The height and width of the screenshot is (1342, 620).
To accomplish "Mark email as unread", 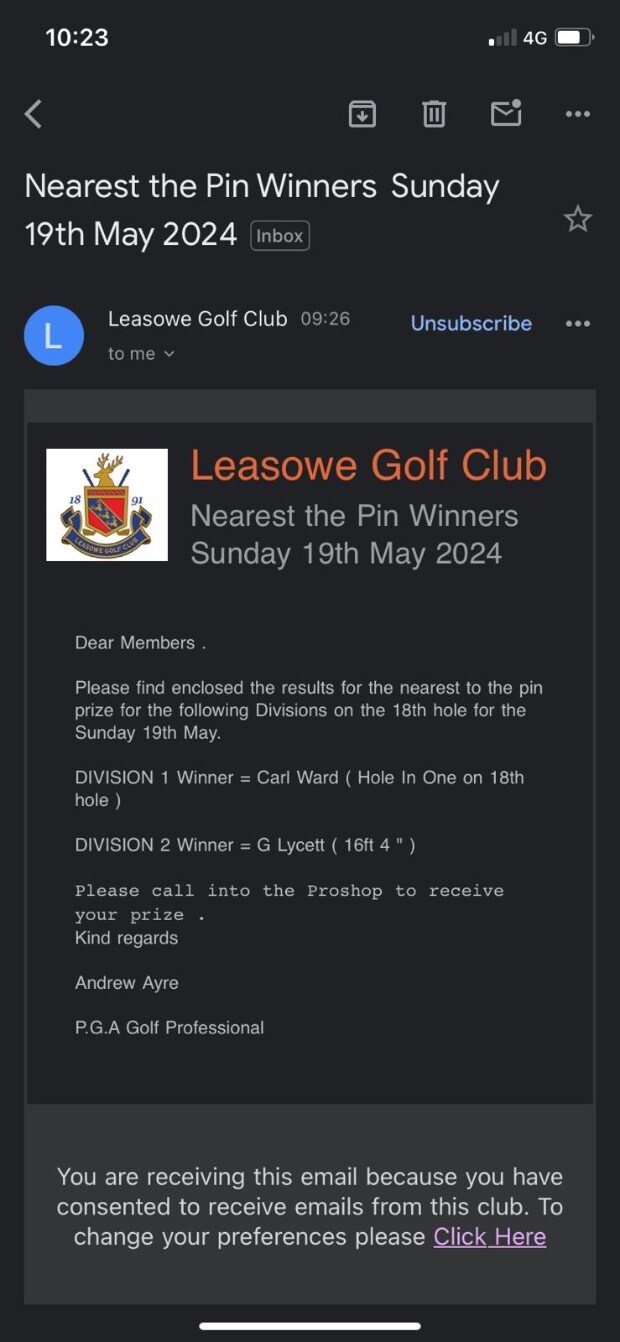I will coord(506,114).
